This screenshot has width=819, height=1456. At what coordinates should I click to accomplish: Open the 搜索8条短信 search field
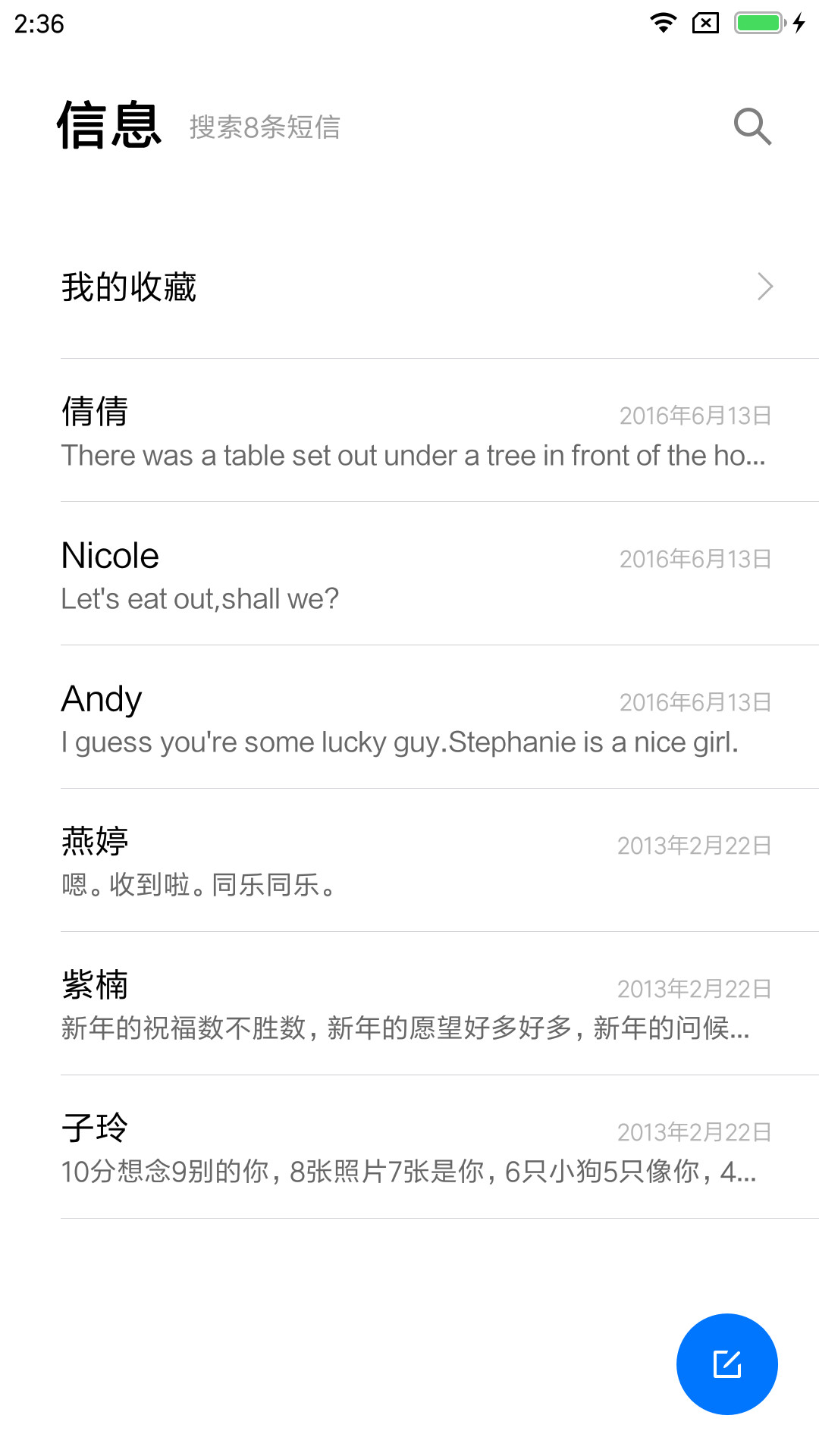point(265,127)
